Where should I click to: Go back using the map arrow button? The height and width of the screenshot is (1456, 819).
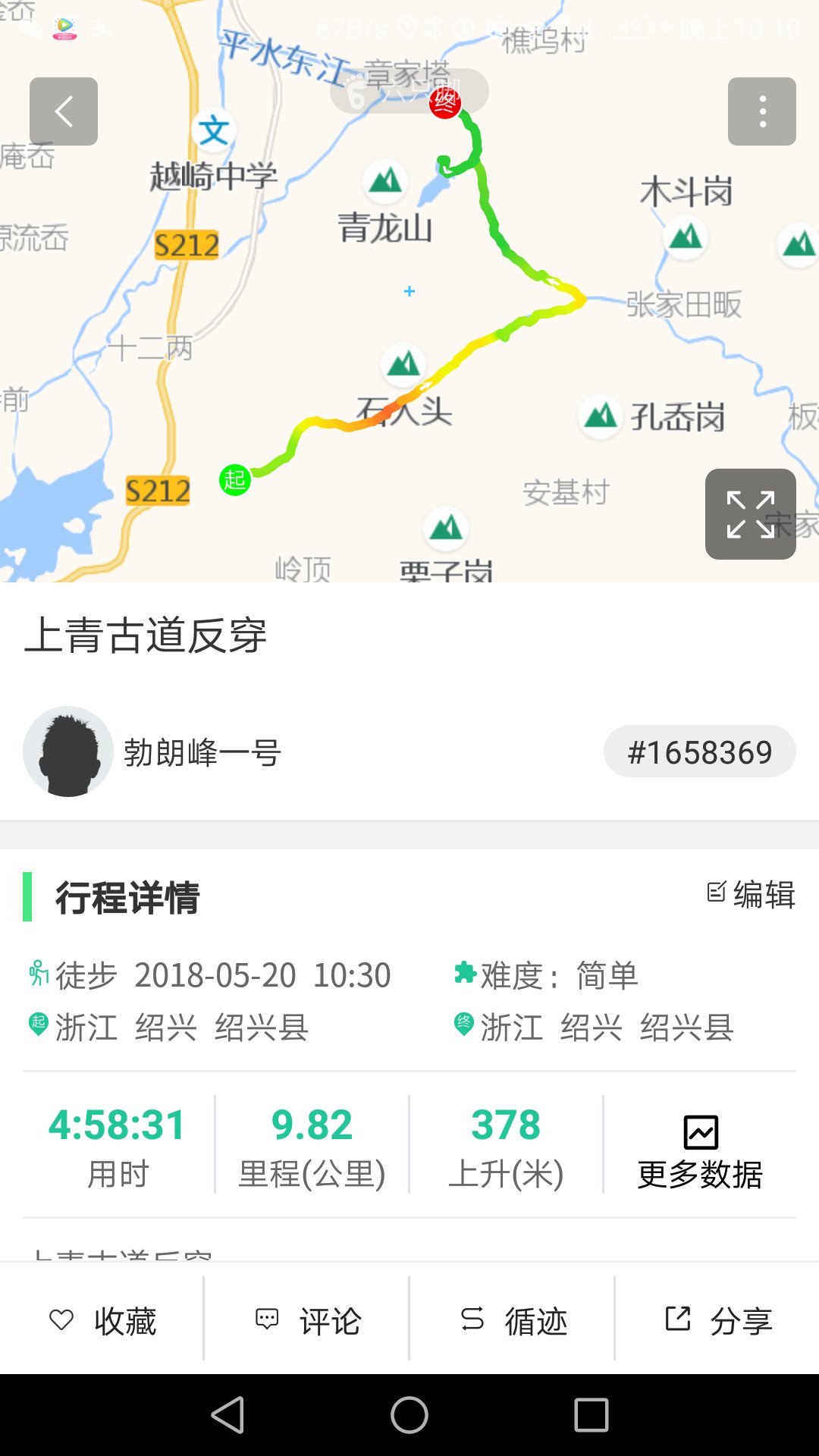tap(64, 111)
